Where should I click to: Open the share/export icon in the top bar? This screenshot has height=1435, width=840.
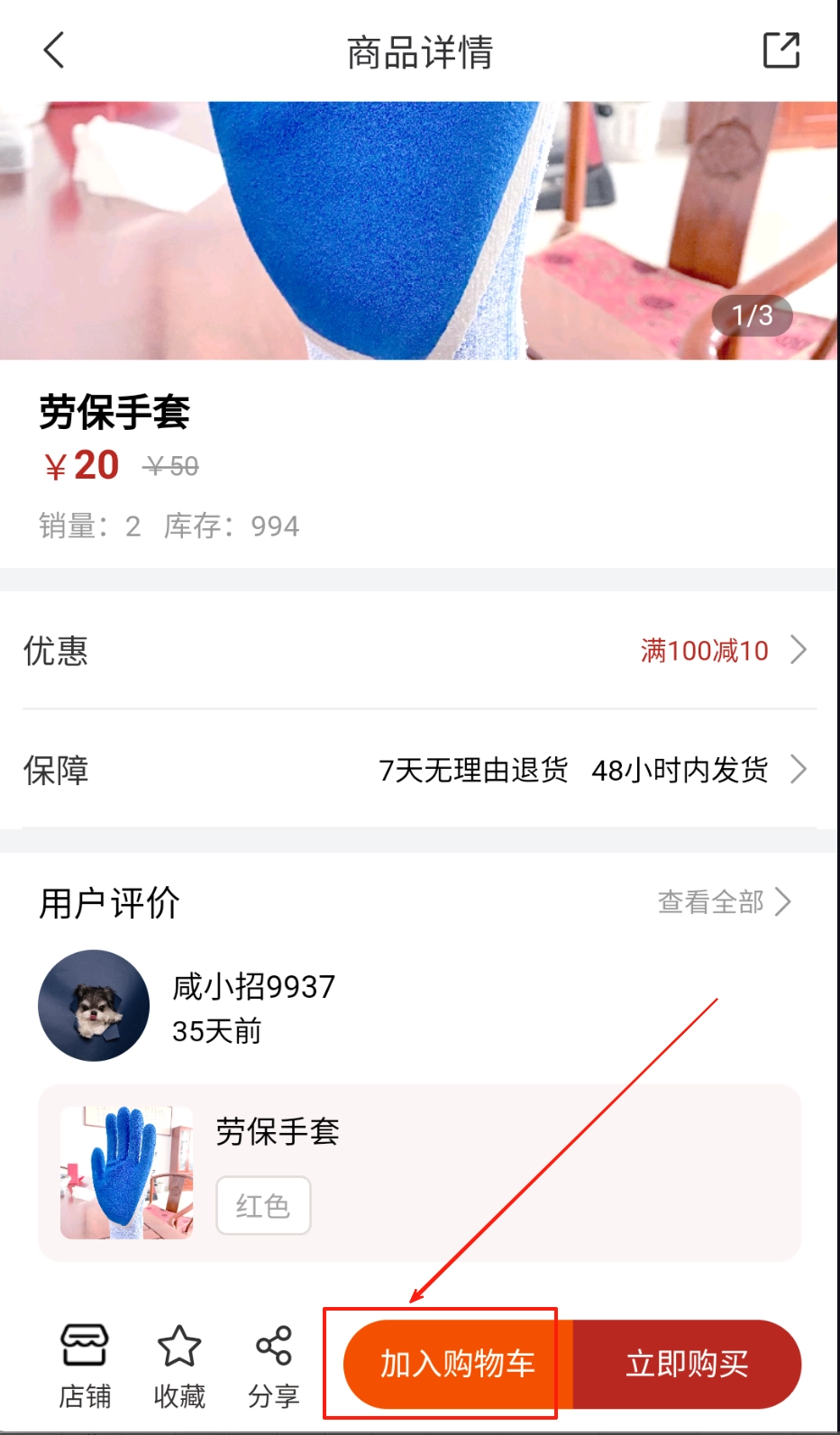coord(781,50)
